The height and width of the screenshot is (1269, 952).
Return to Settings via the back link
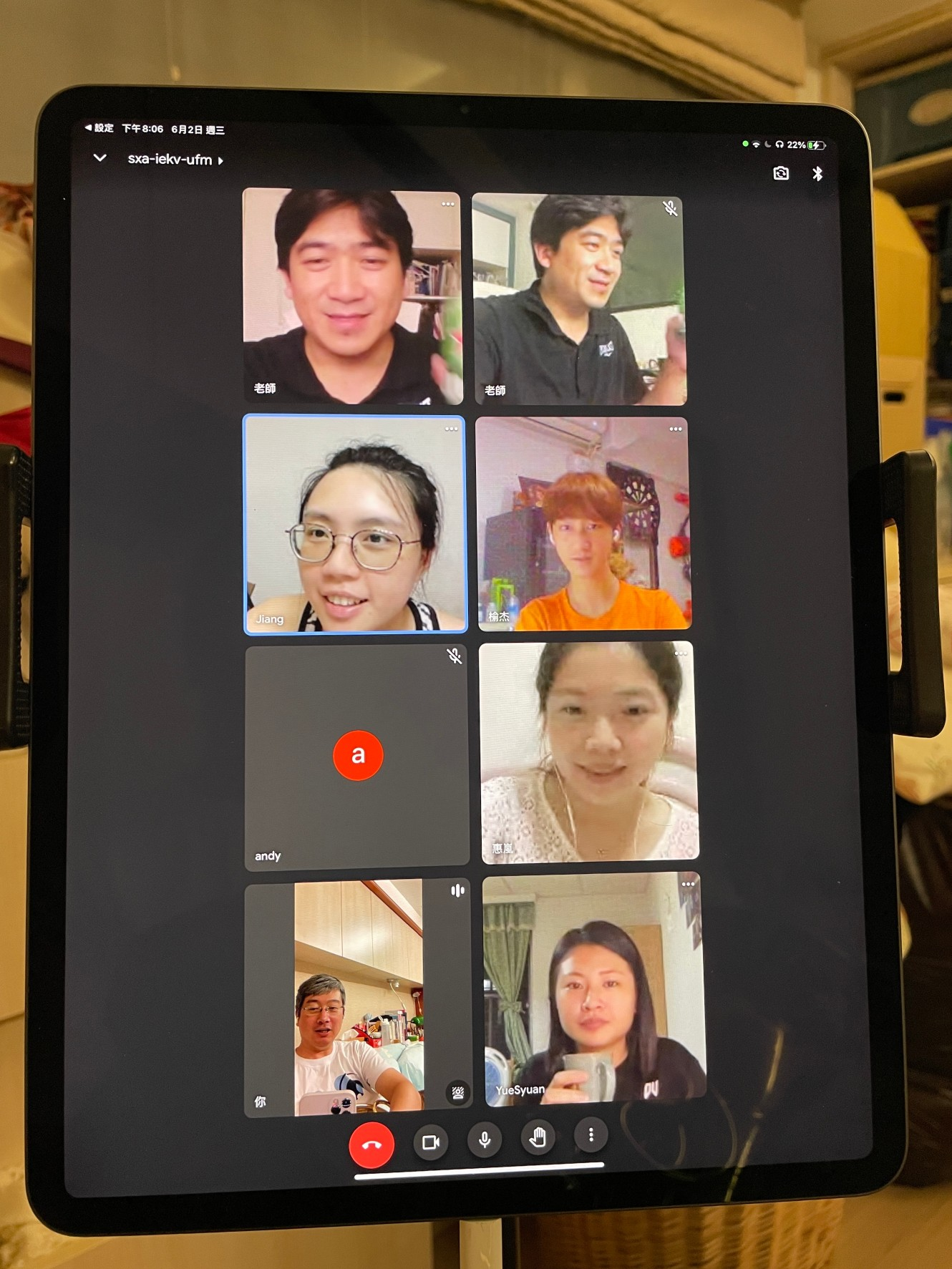click(x=99, y=128)
